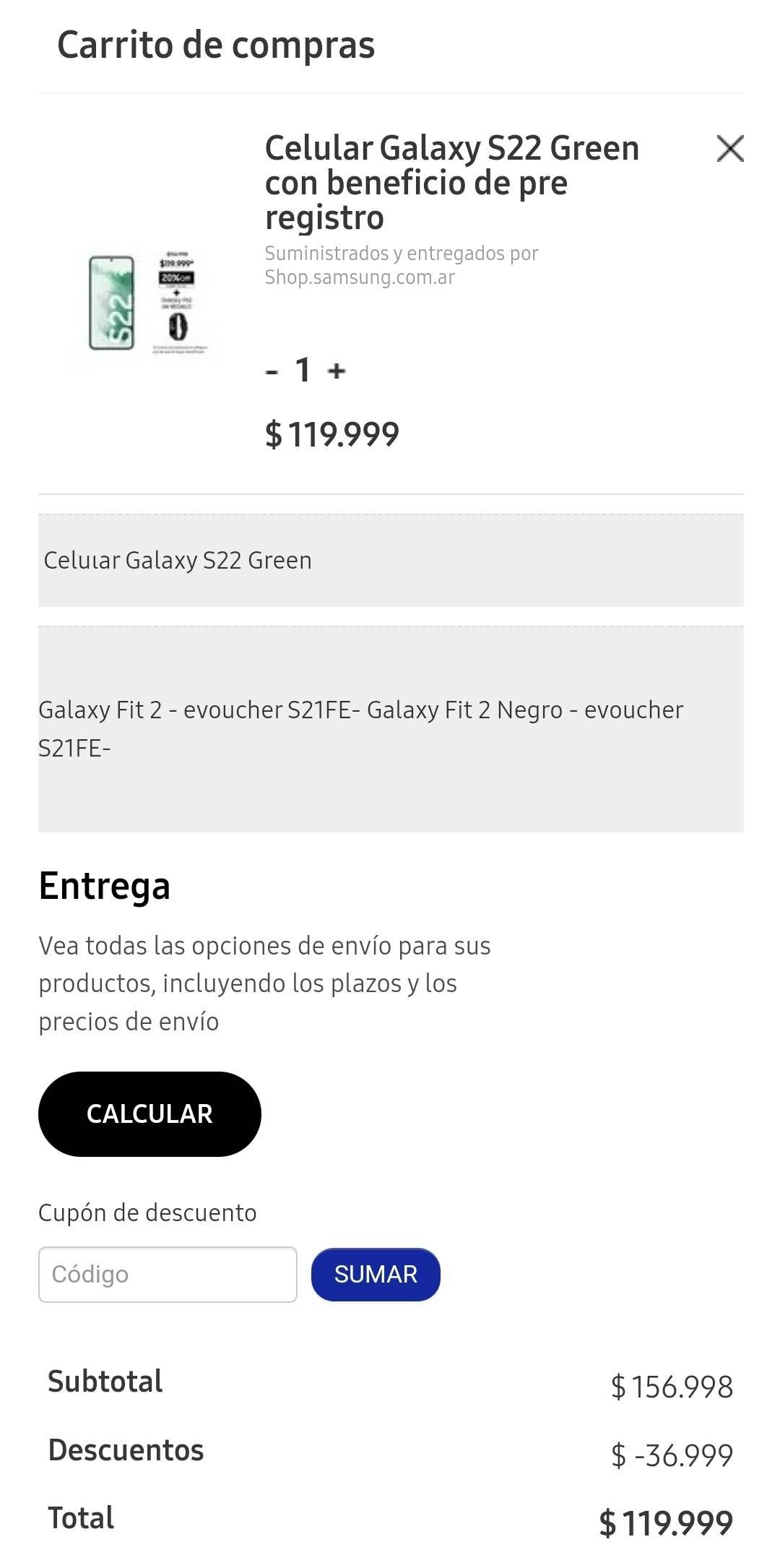
Task: Click the minus icon to decrease quantity
Action: click(x=272, y=371)
